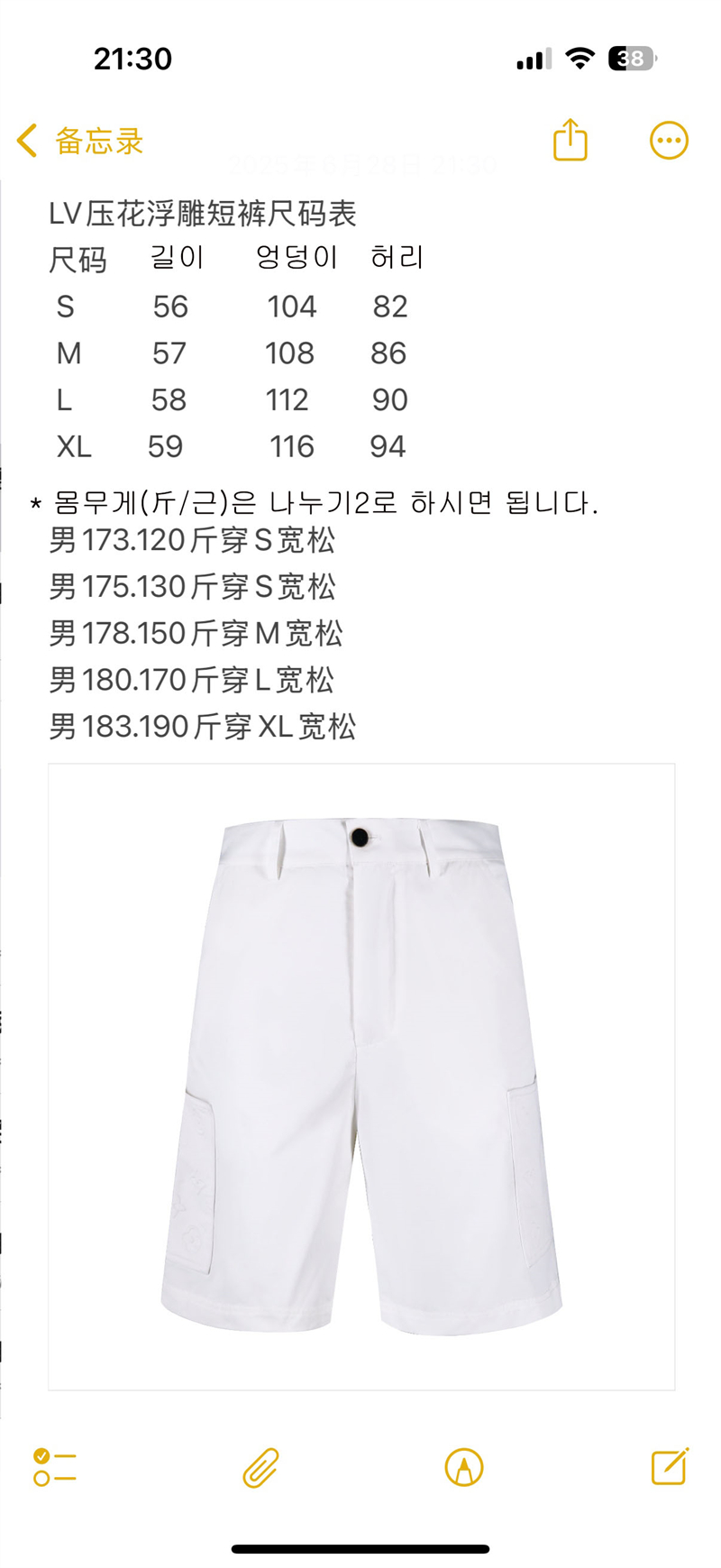Share this note
This screenshot has width=721, height=1568.
pos(570,140)
